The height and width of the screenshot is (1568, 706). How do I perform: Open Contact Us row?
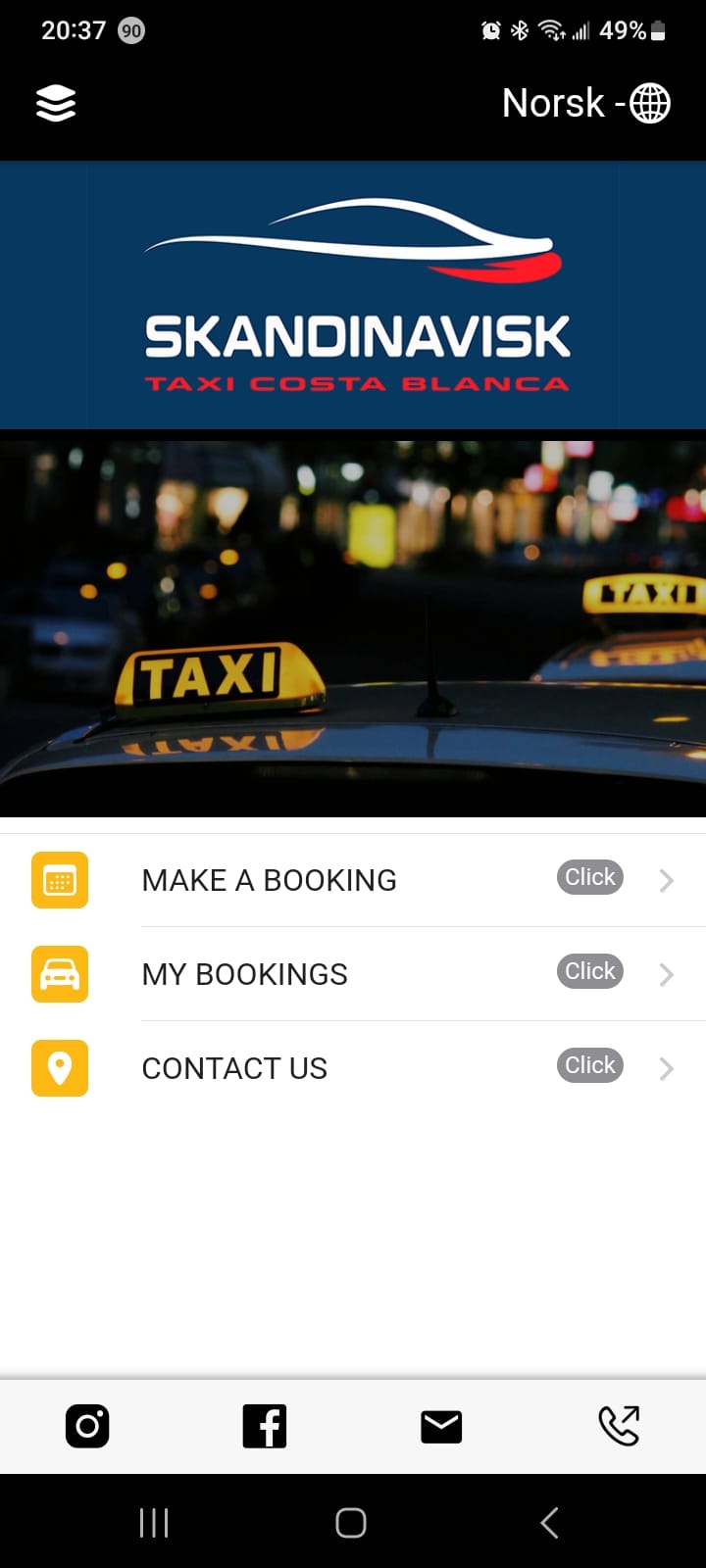[x=353, y=1068]
